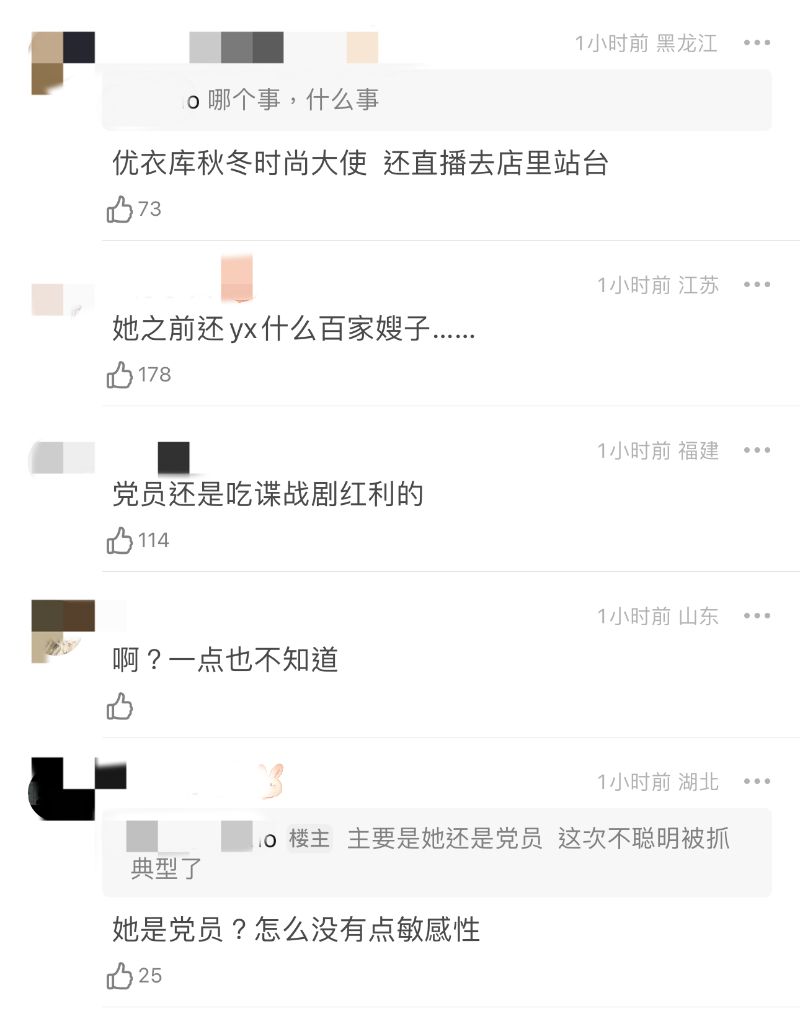
Task: Like the comment '啊？一点也不知道'
Action: click(120, 707)
